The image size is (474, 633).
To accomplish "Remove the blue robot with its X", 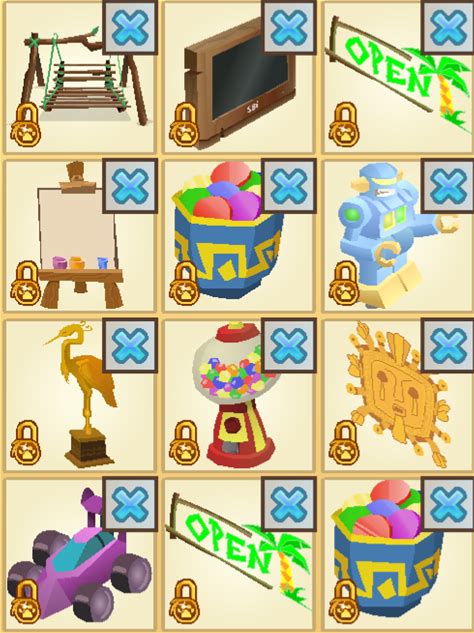I will click(x=447, y=186).
